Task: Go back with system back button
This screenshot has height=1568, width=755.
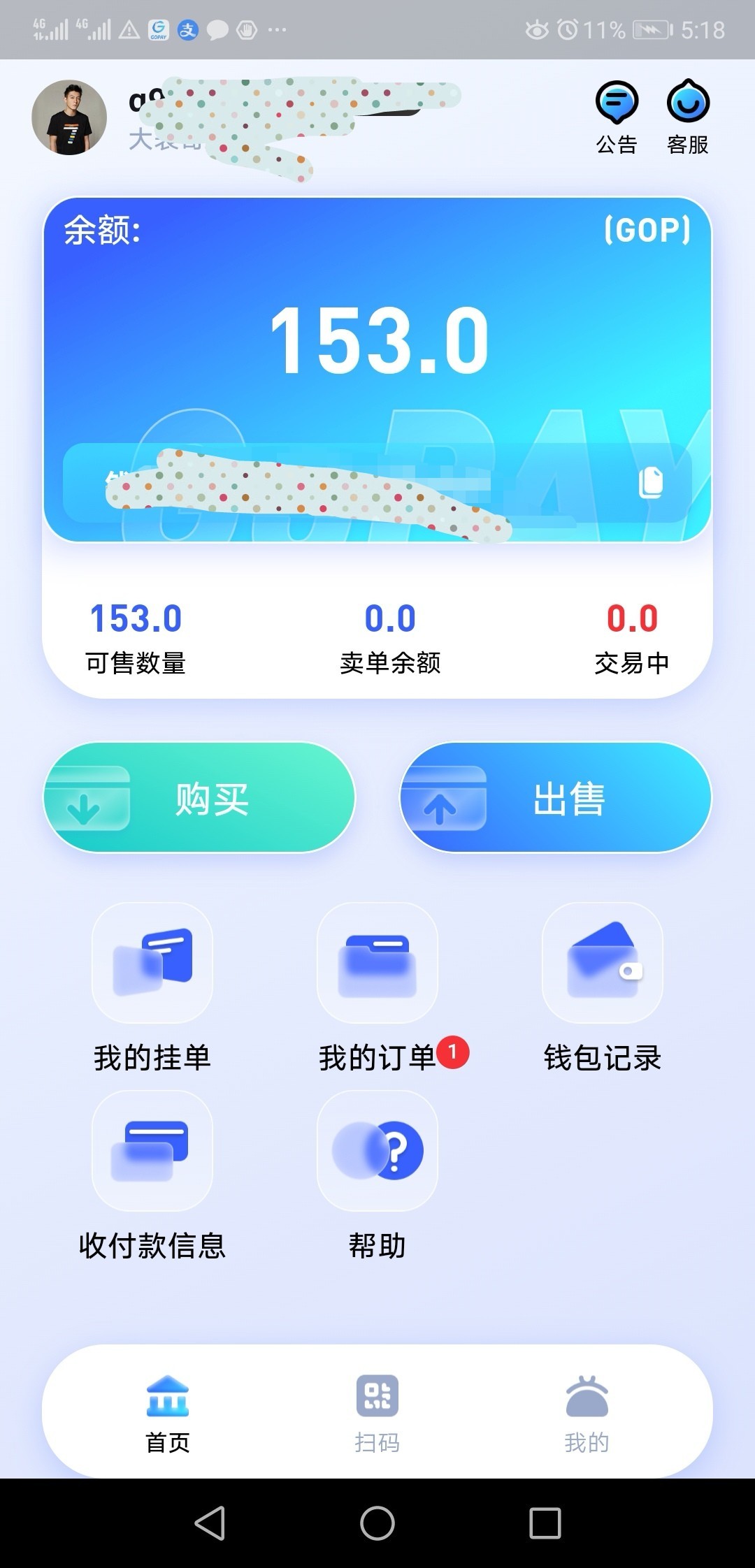Action: coord(210,1523)
